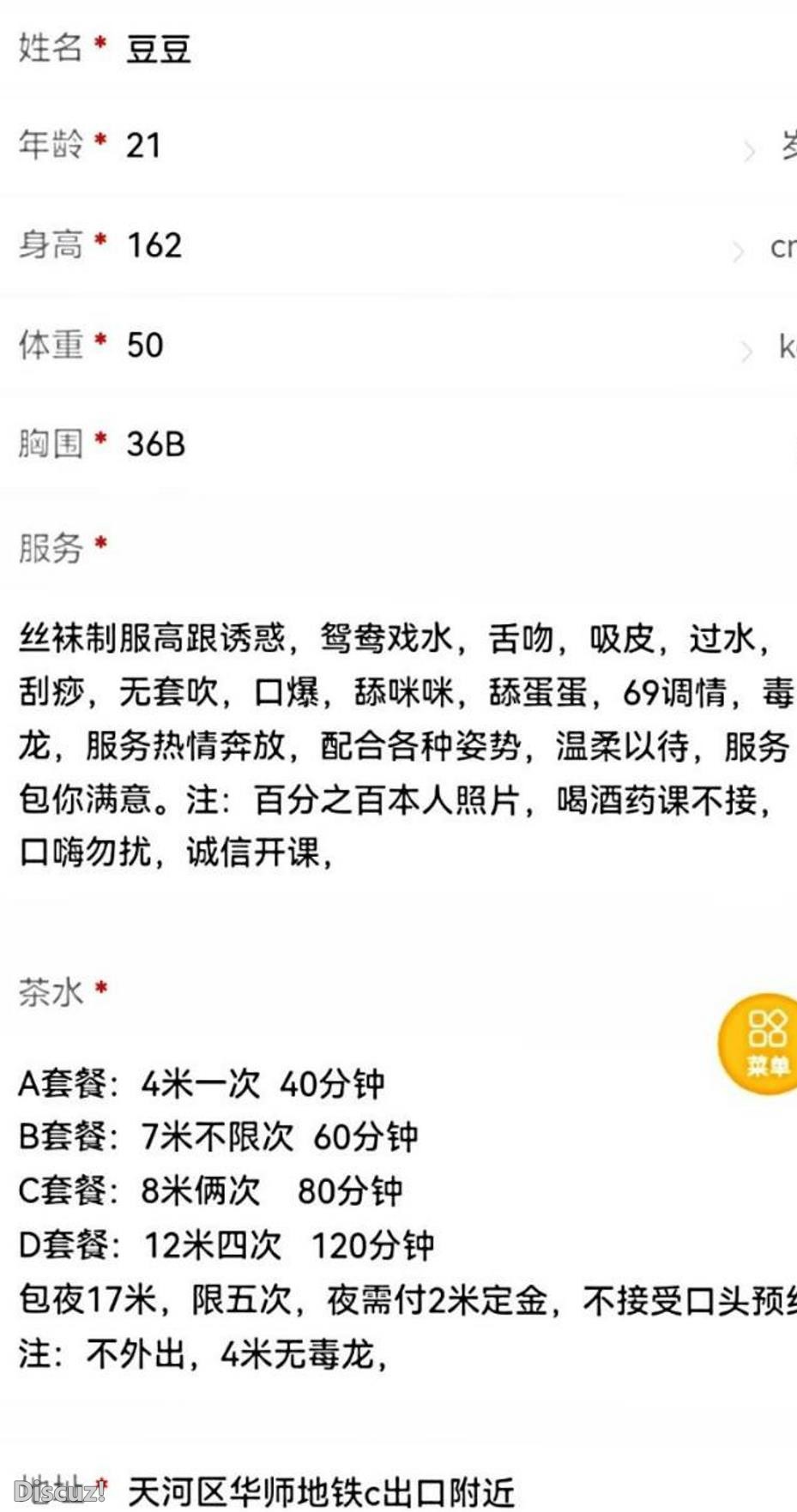Select the 年龄 field value 21

[142, 147]
